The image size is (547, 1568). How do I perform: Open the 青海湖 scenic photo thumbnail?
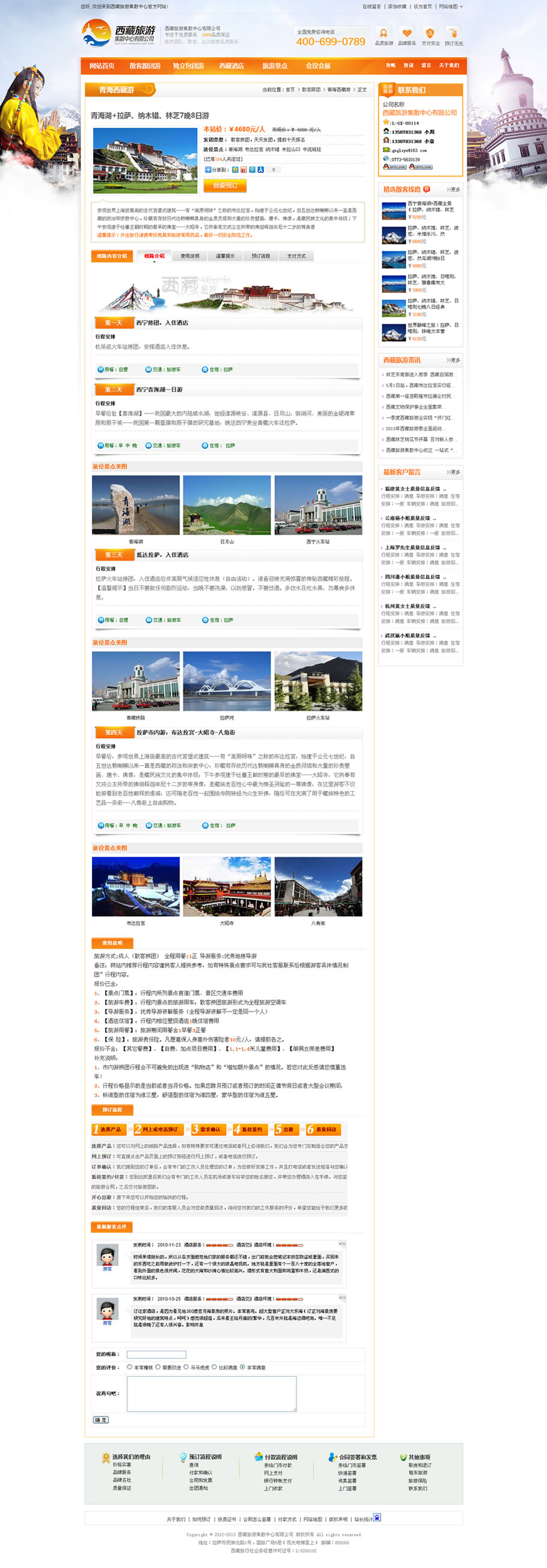point(136,505)
